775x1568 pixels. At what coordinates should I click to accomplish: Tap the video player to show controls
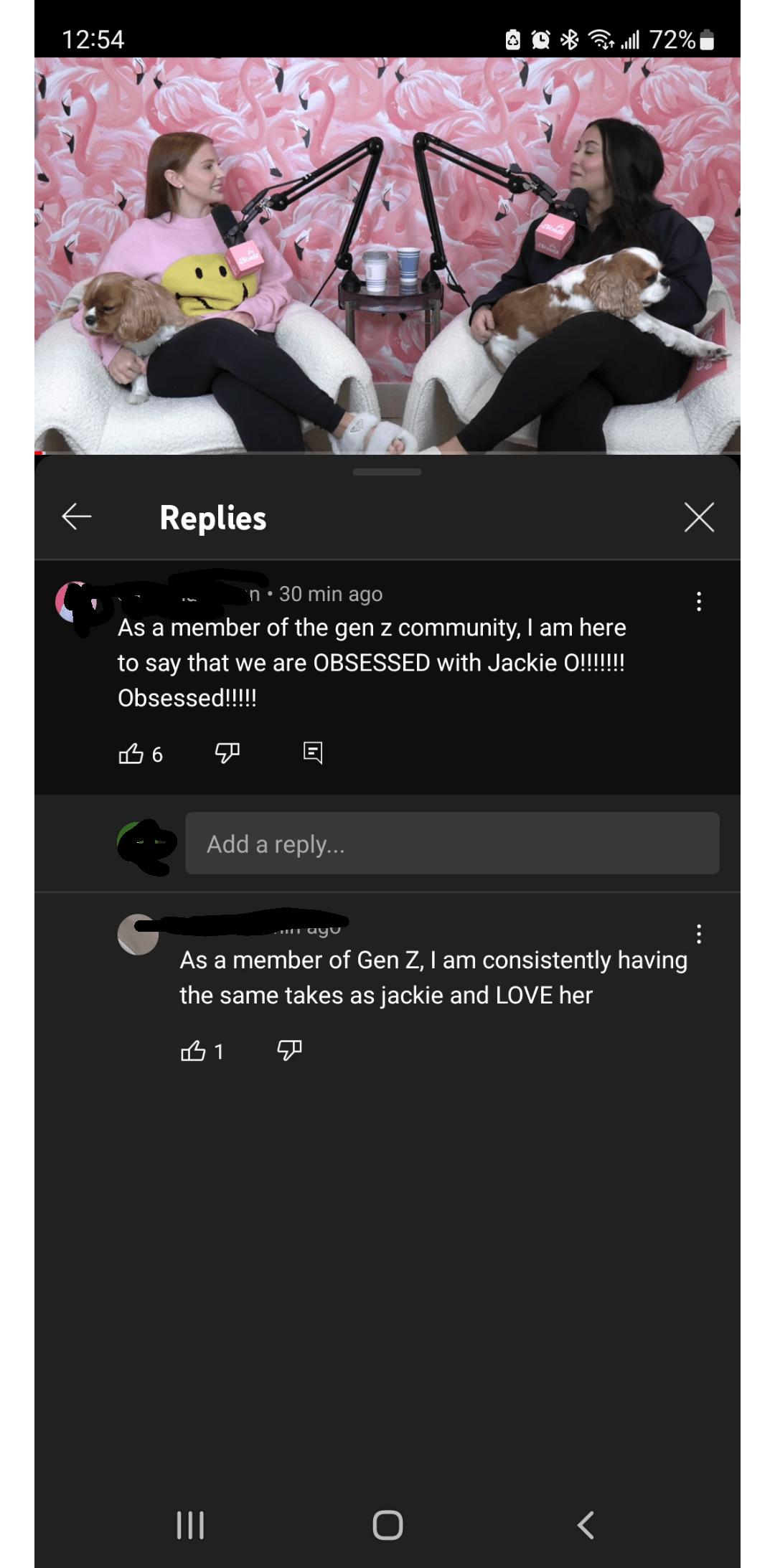387,255
